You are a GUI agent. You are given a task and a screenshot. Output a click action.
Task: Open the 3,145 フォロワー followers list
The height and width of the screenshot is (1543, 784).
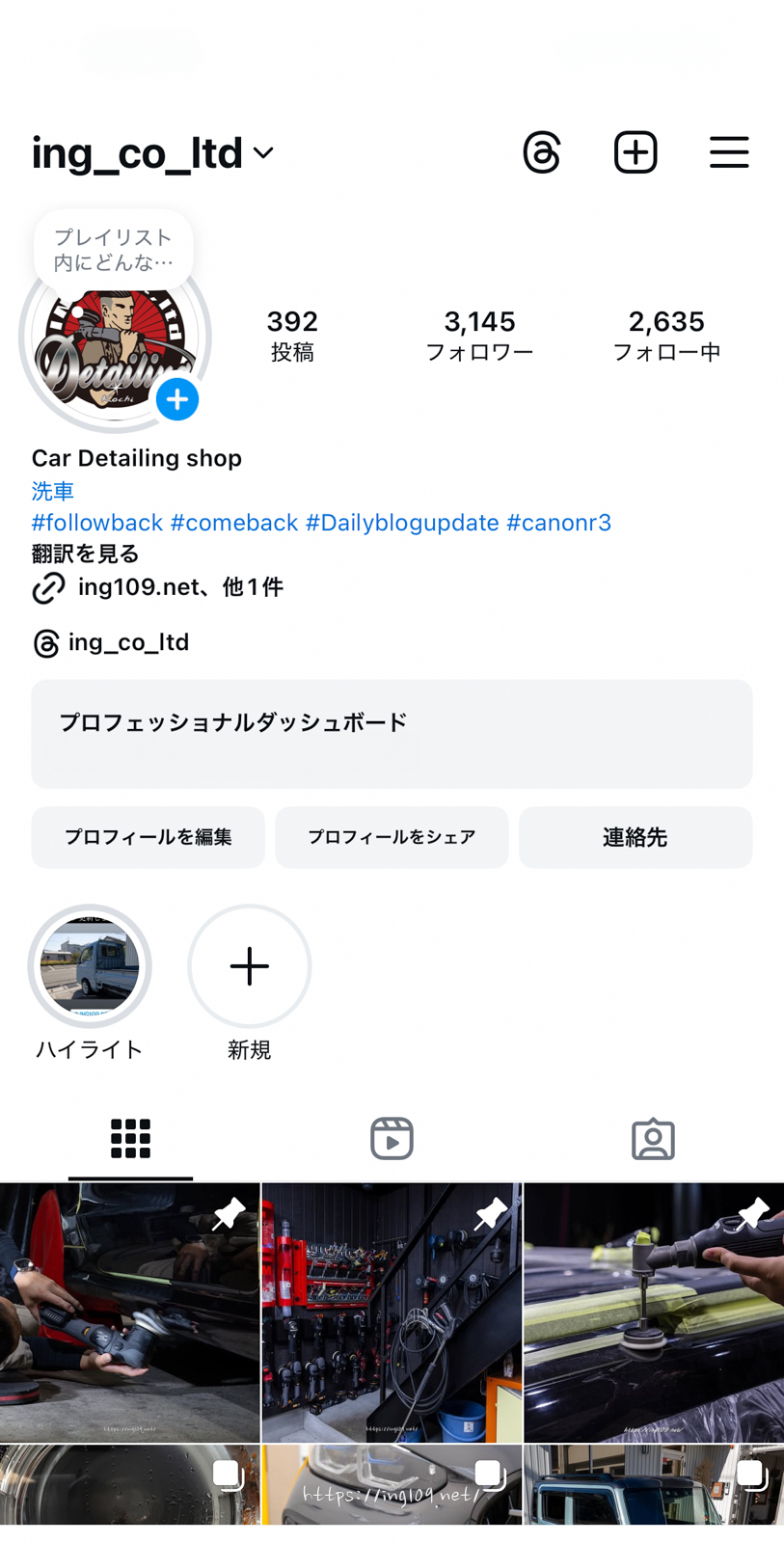[x=479, y=335]
